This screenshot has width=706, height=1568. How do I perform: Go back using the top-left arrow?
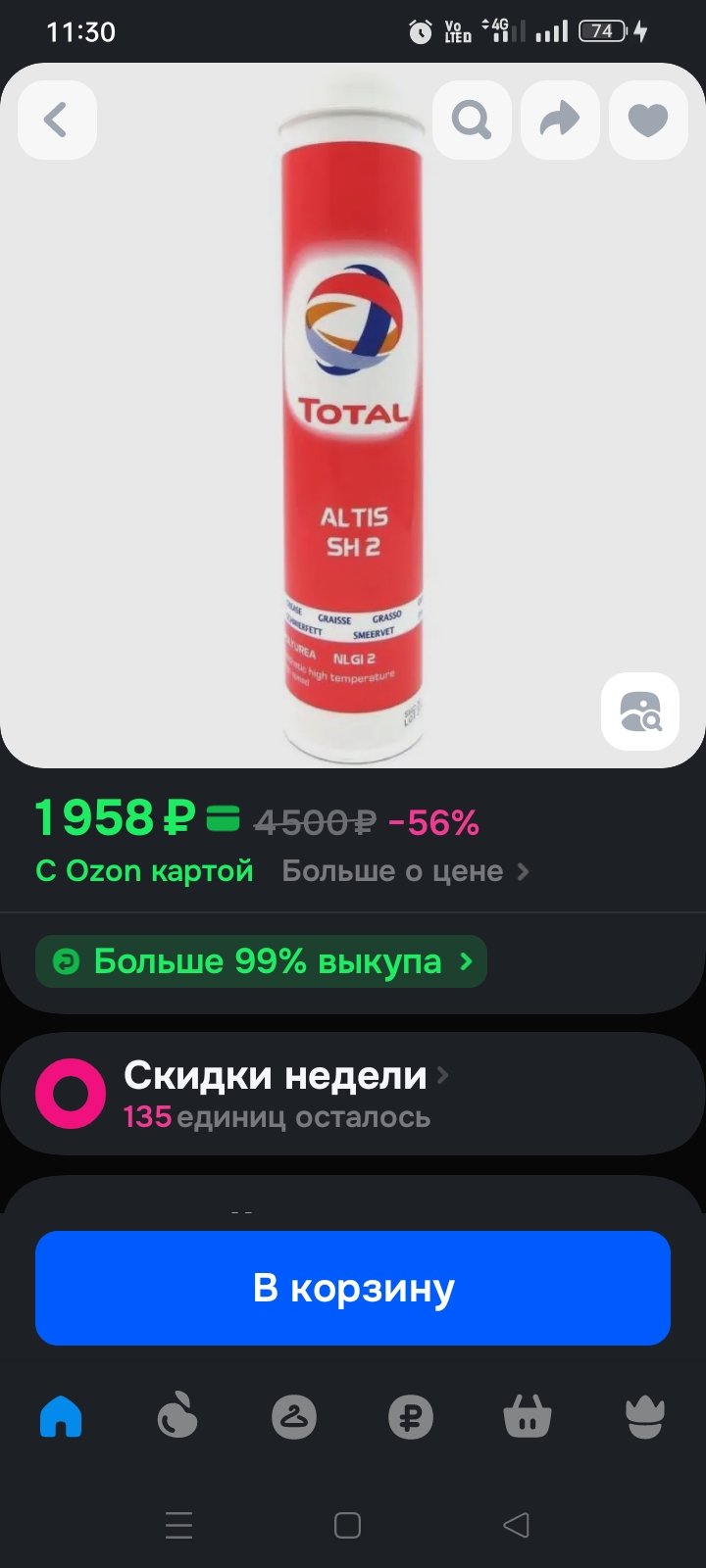pos(57,121)
